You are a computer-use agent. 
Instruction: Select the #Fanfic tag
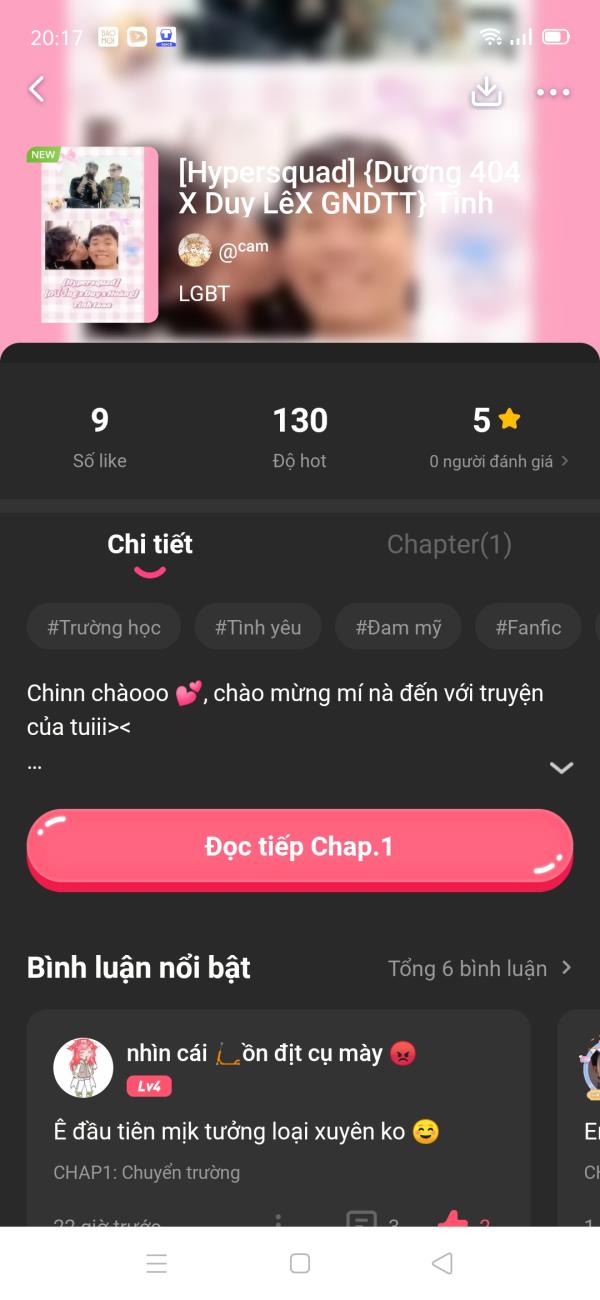[528, 627]
